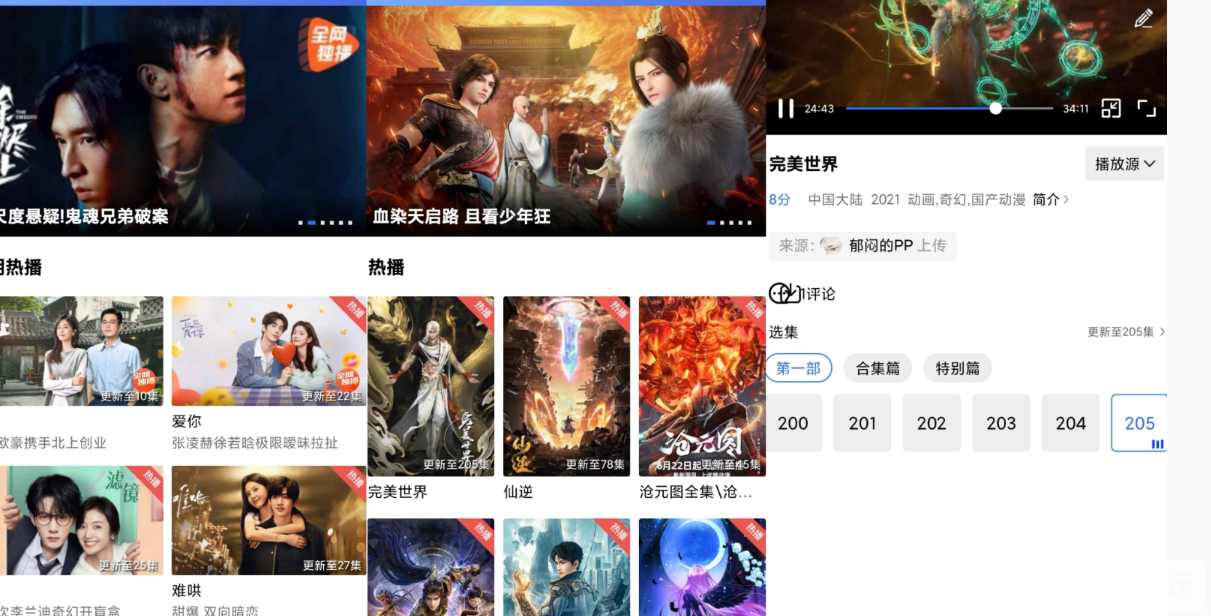The height and width of the screenshot is (616, 1211).
Task: Open the 播放源 source dropdown
Action: [1124, 164]
